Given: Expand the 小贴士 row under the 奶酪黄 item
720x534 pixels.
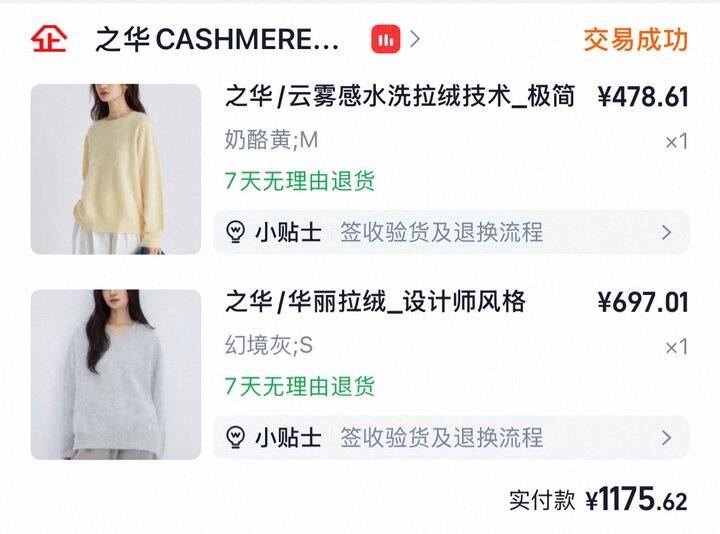Looking at the screenshot, I should click(450, 232).
